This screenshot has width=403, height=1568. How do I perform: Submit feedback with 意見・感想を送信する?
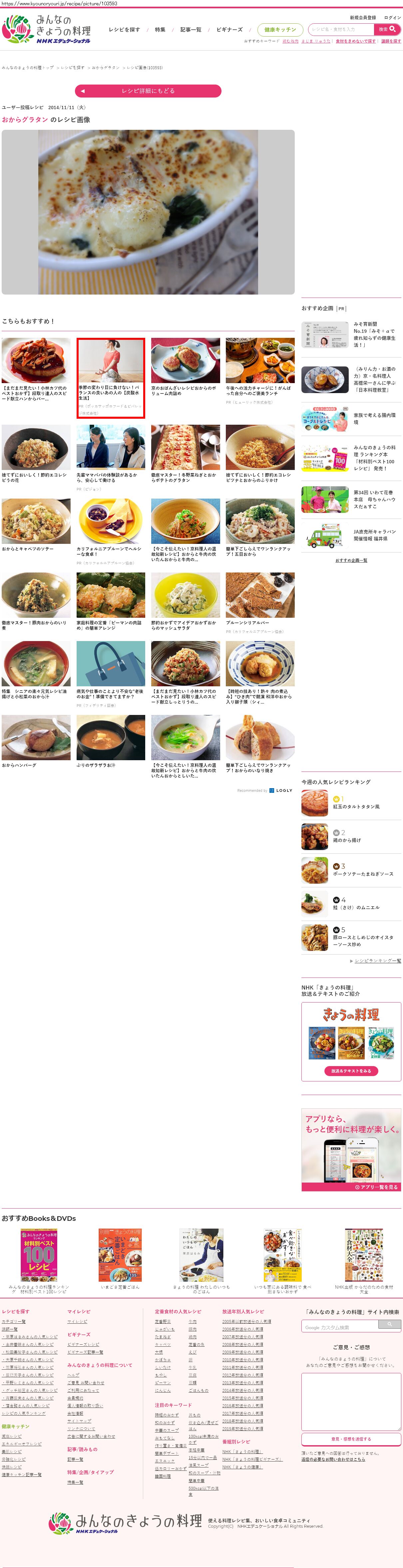pyautogui.click(x=351, y=1439)
